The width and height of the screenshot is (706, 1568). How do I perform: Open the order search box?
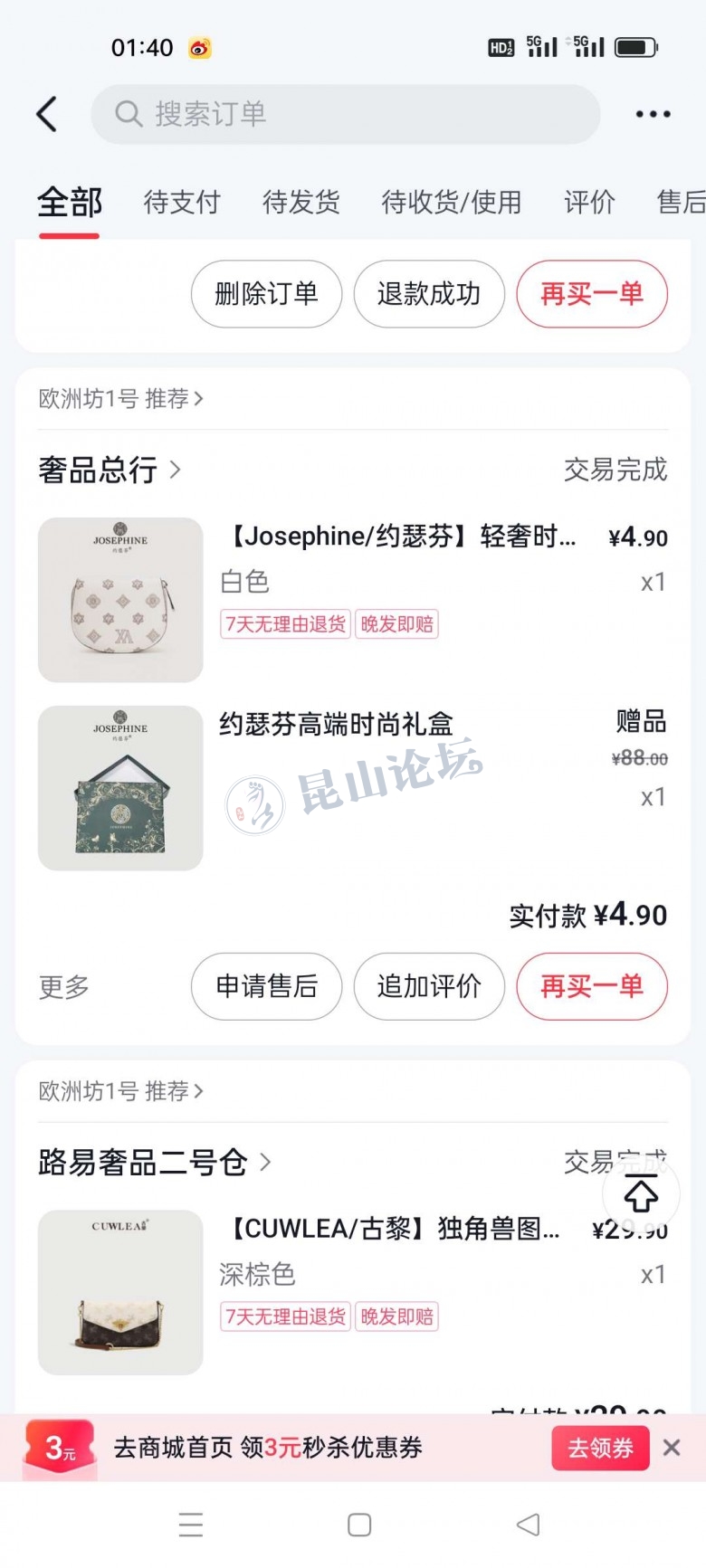[x=344, y=114]
